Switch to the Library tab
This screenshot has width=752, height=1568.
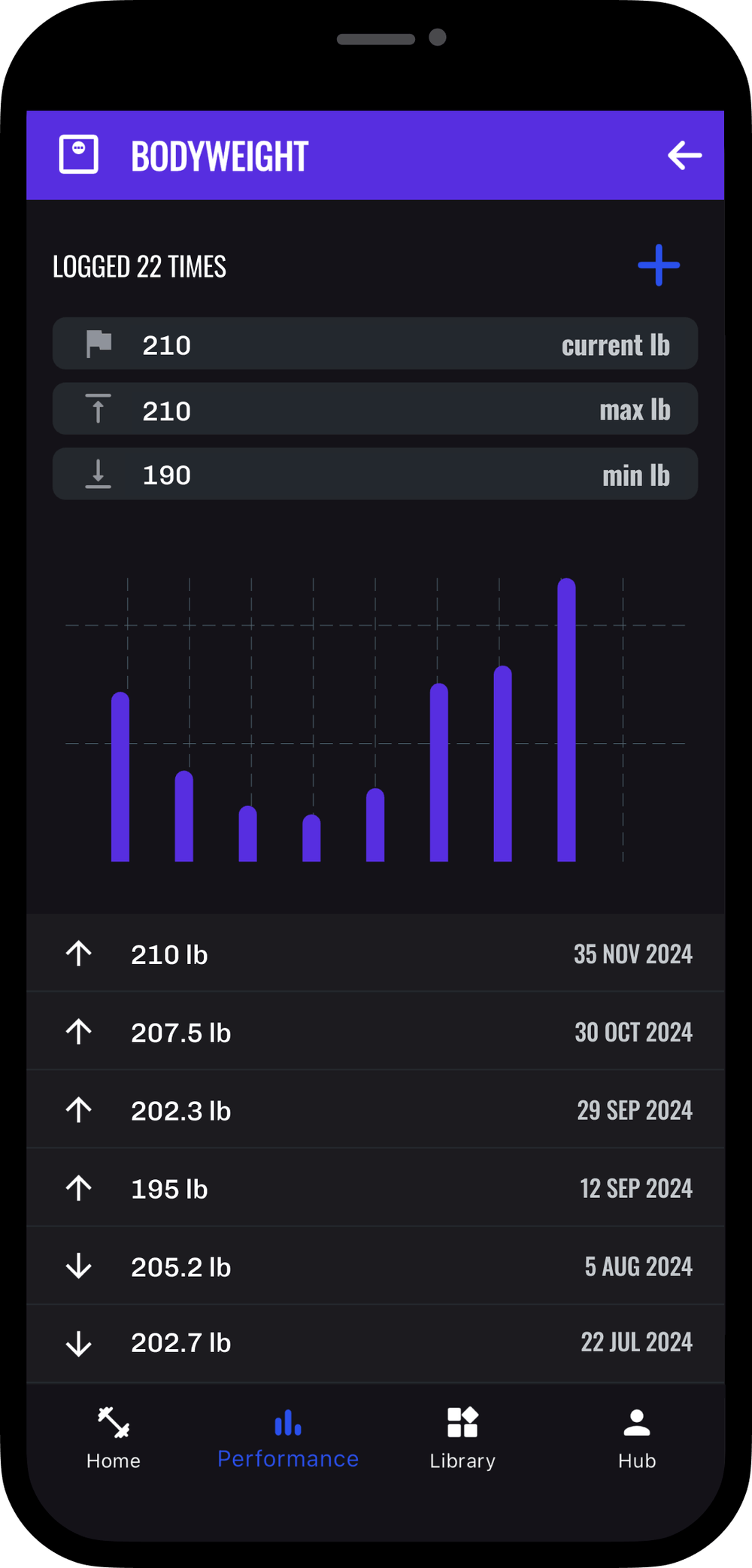tap(462, 1439)
